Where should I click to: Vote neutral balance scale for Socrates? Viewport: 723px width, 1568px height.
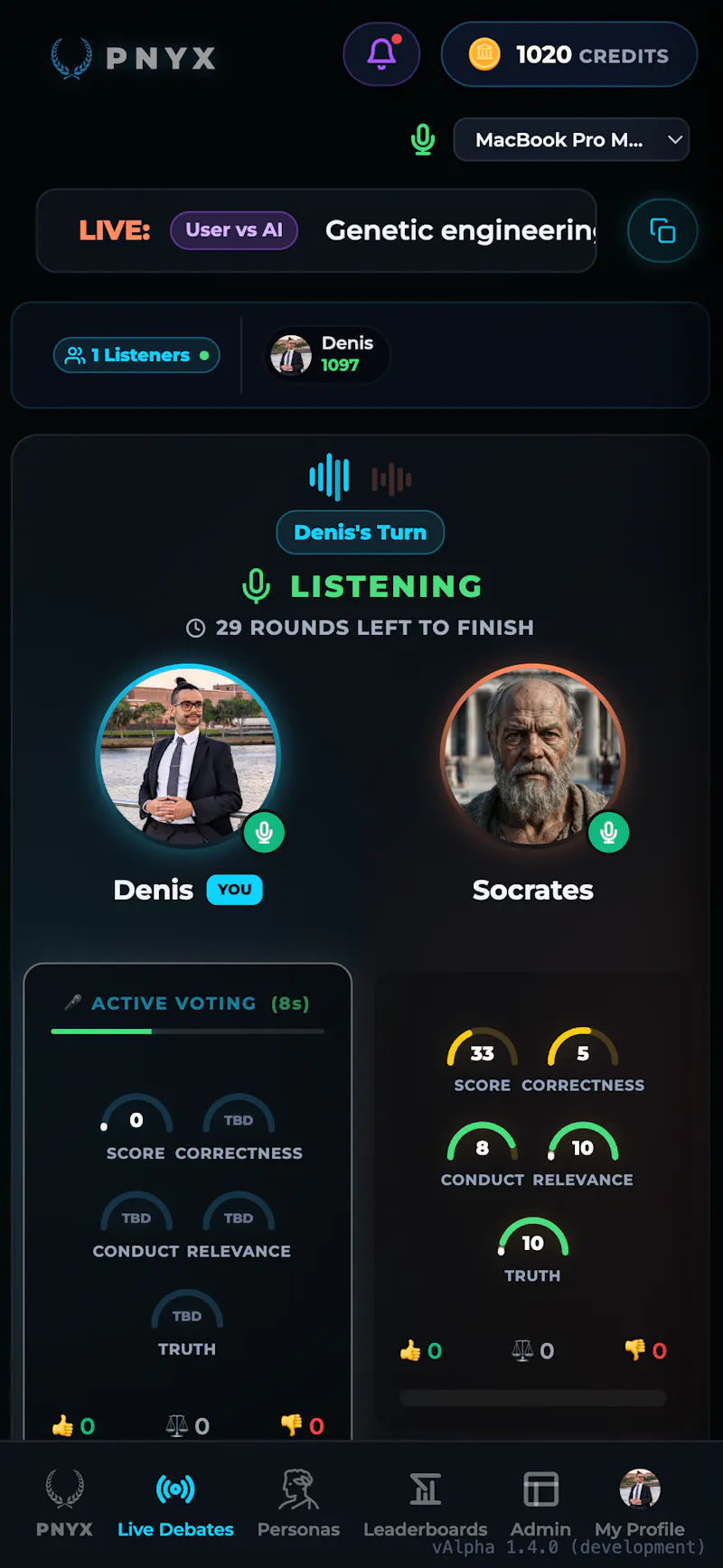tap(533, 1350)
